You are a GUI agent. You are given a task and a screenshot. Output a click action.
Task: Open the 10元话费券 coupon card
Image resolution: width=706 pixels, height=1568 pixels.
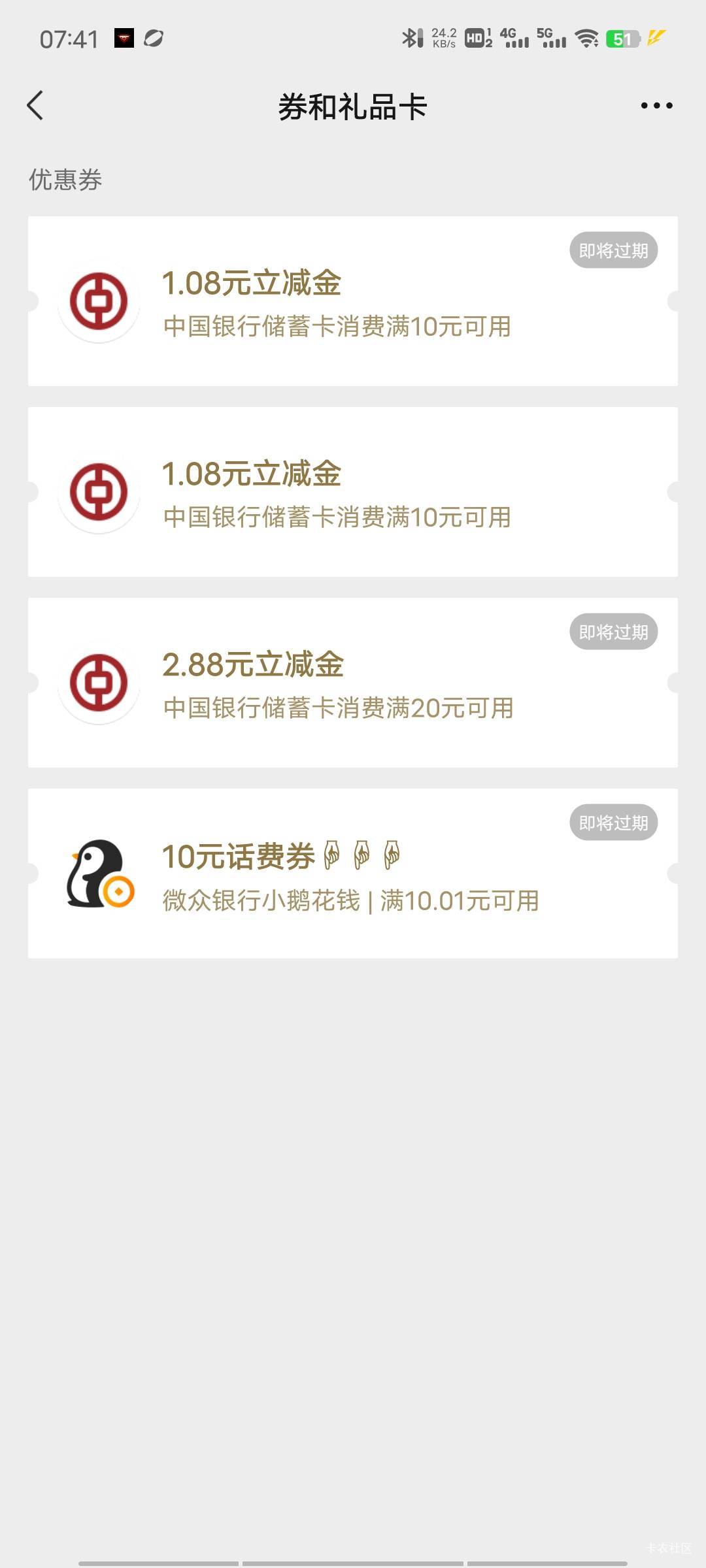click(x=353, y=874)
